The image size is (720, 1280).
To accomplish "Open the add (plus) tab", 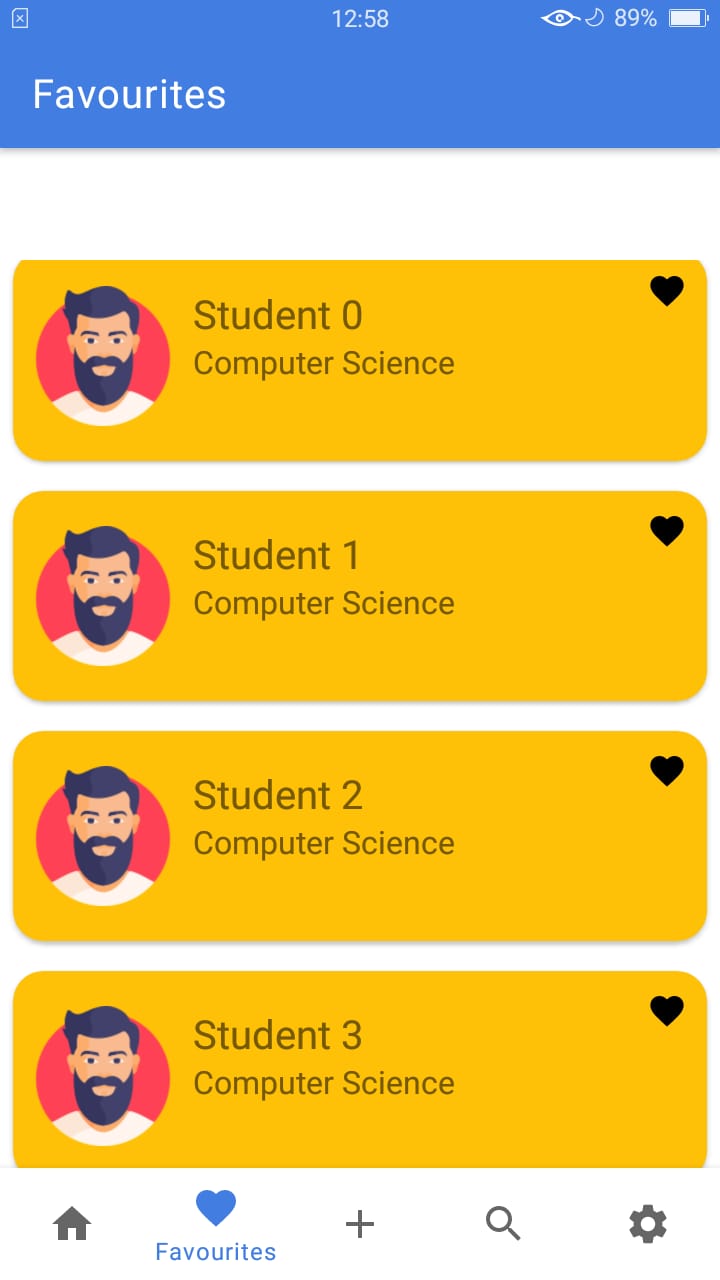I will click(x=360, y=1223).
